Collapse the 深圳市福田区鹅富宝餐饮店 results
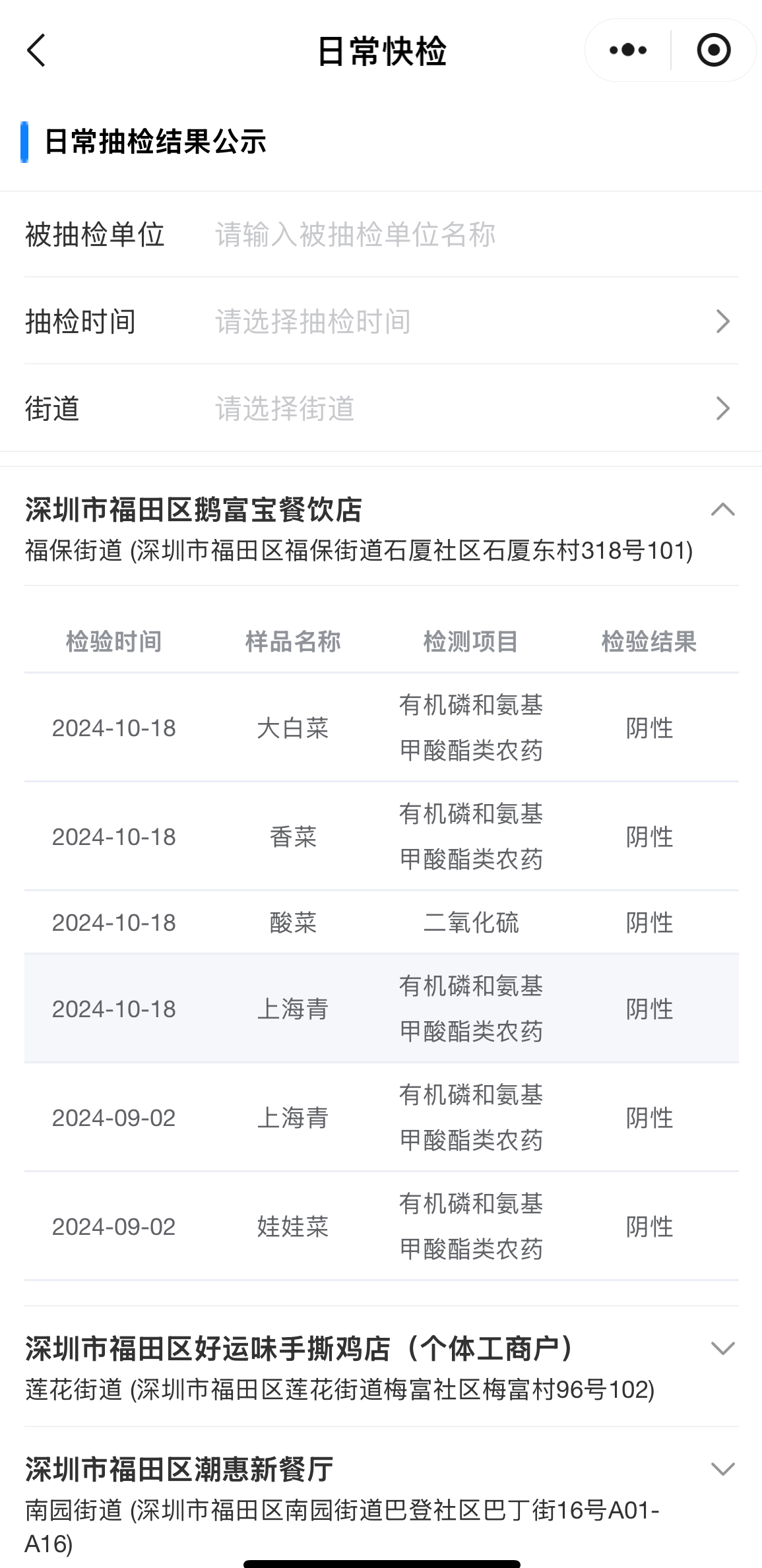The image size is (762, 1568). pyautogui.click(x=723, y=509)
